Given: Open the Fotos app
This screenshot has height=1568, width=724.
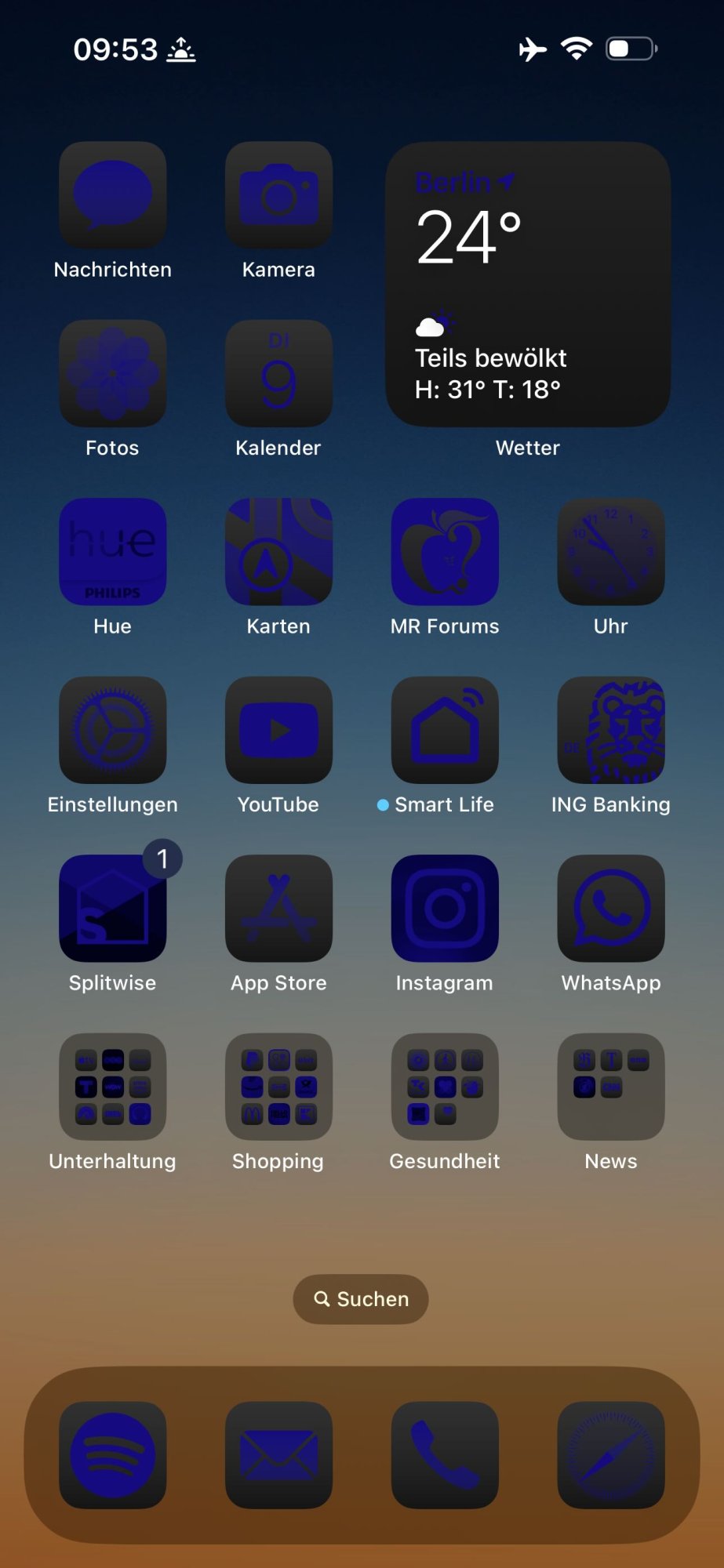Looking at the screenshot, I should pos(112,373).
